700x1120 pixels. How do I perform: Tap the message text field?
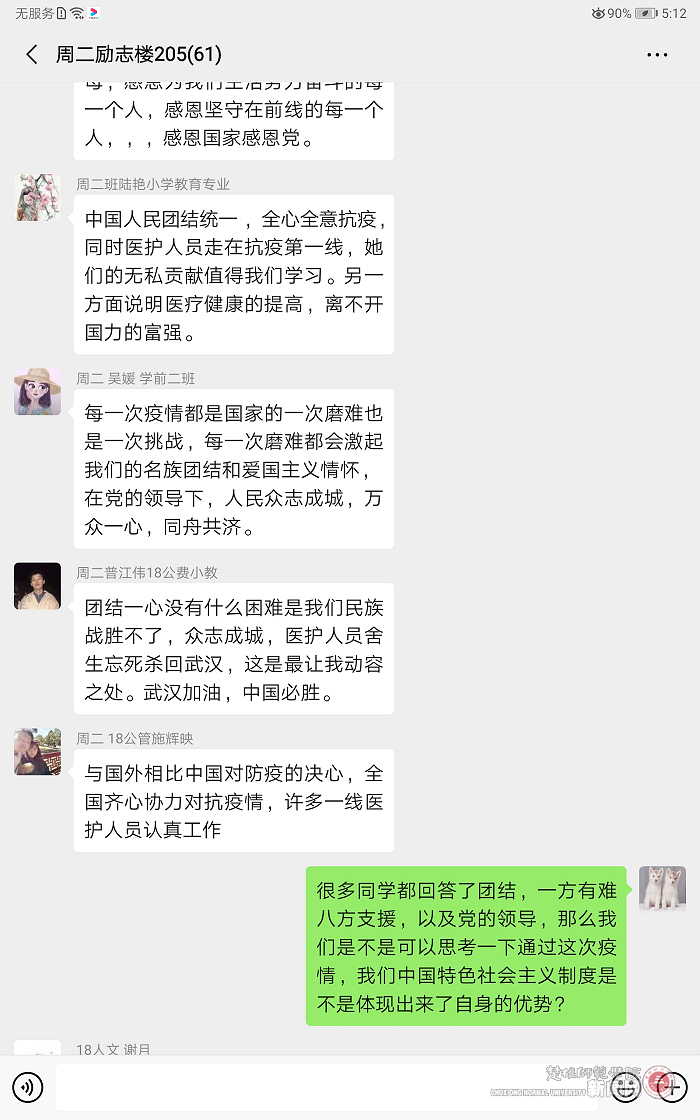pyautogui.click(x=320, y=1086)
